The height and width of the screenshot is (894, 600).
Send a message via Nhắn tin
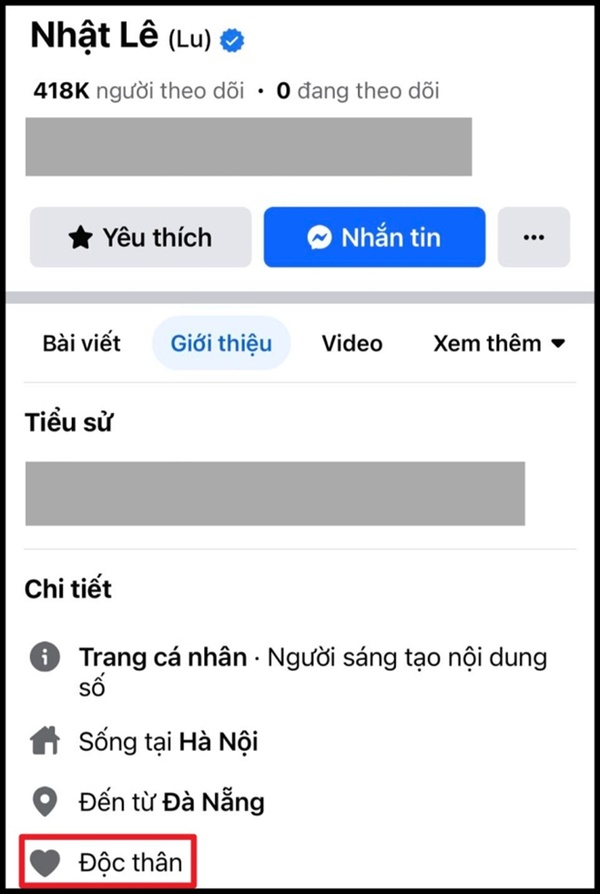click(374, 237)
